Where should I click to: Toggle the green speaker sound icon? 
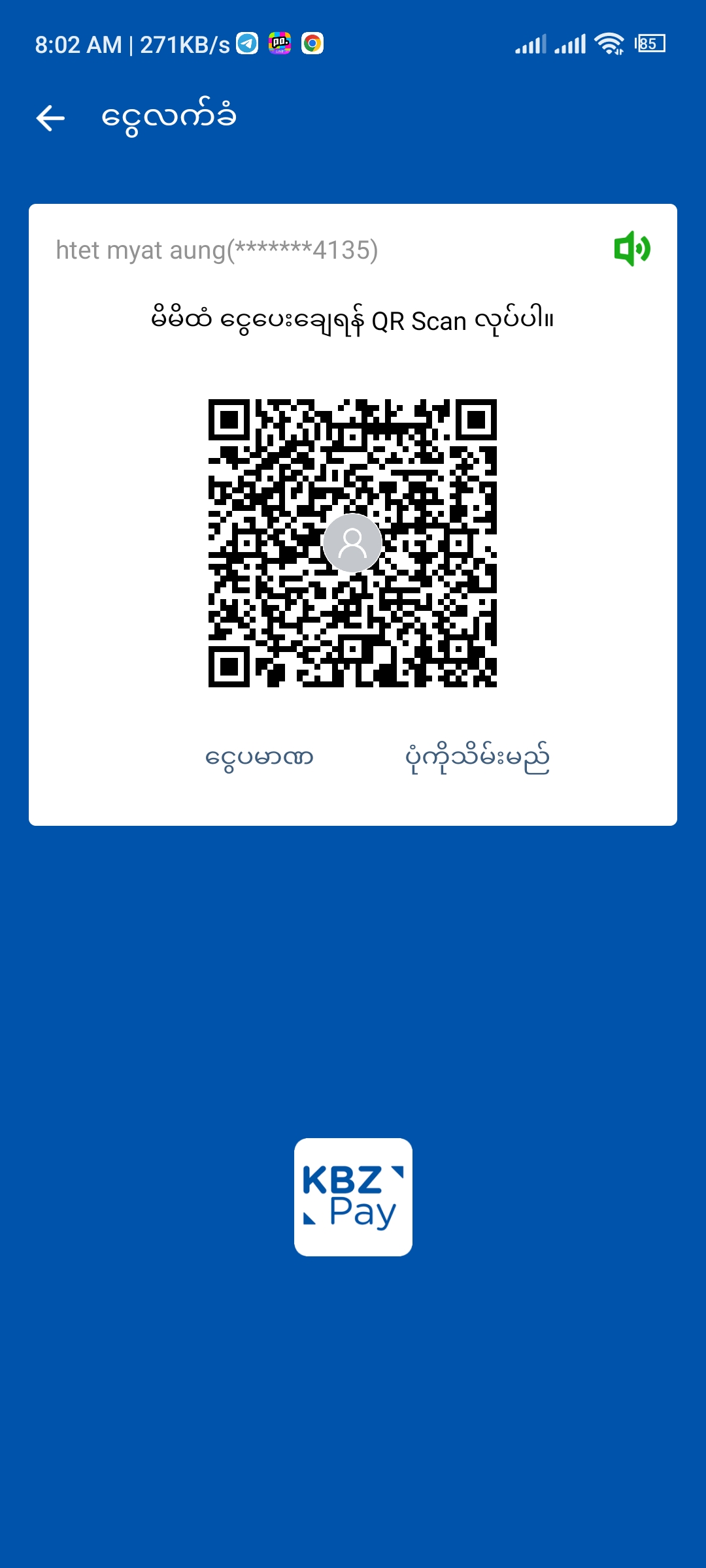pos(631,249)
